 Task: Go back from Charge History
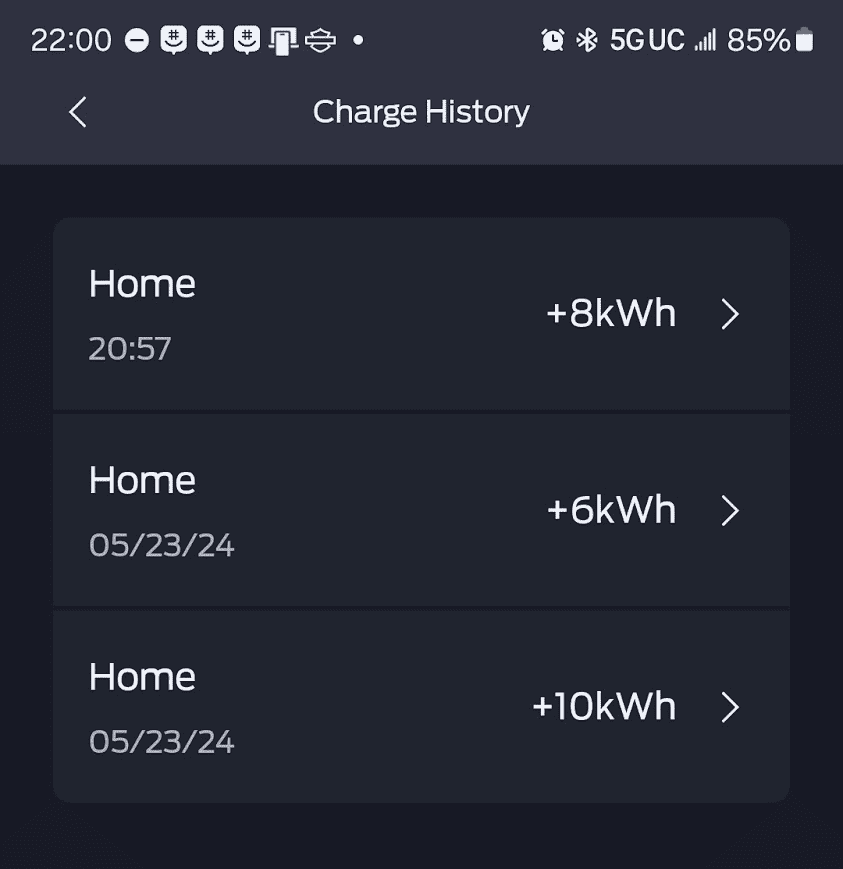(x=78, y=112)
